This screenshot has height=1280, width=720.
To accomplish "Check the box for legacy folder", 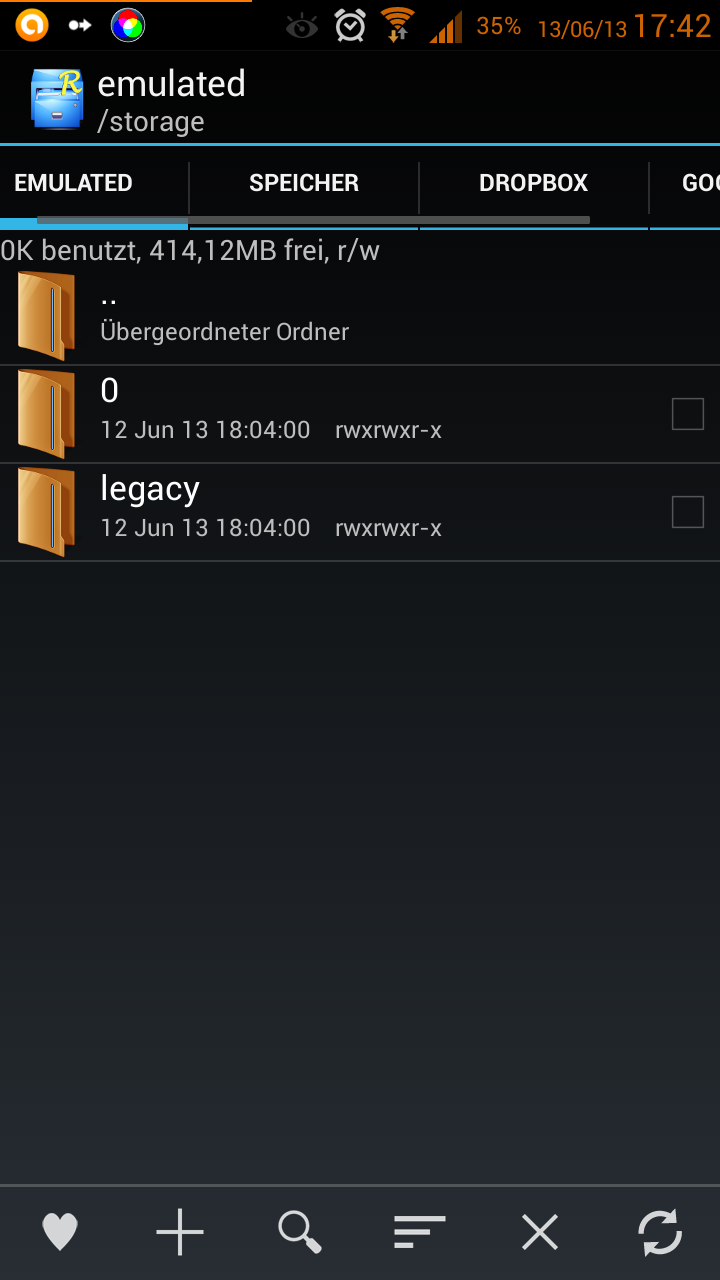I will [688, 512].
